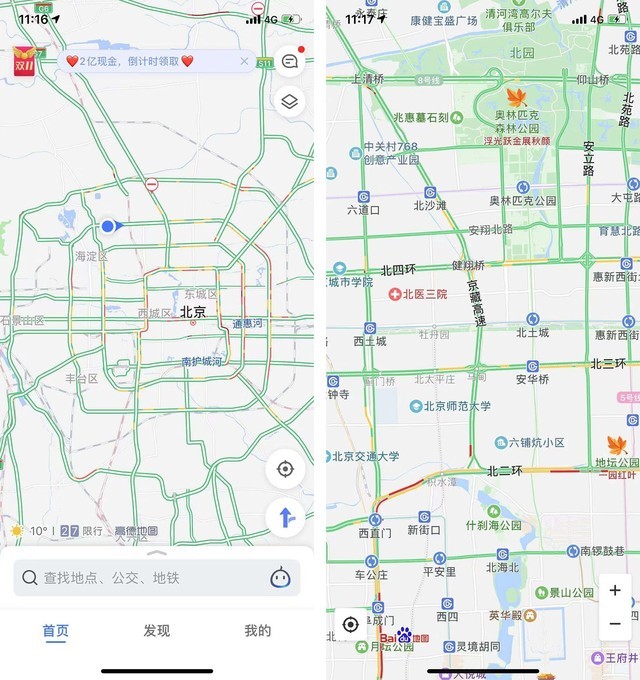Switch to the 我的 tab
The image size is (640, 680).
coord(257,631)
